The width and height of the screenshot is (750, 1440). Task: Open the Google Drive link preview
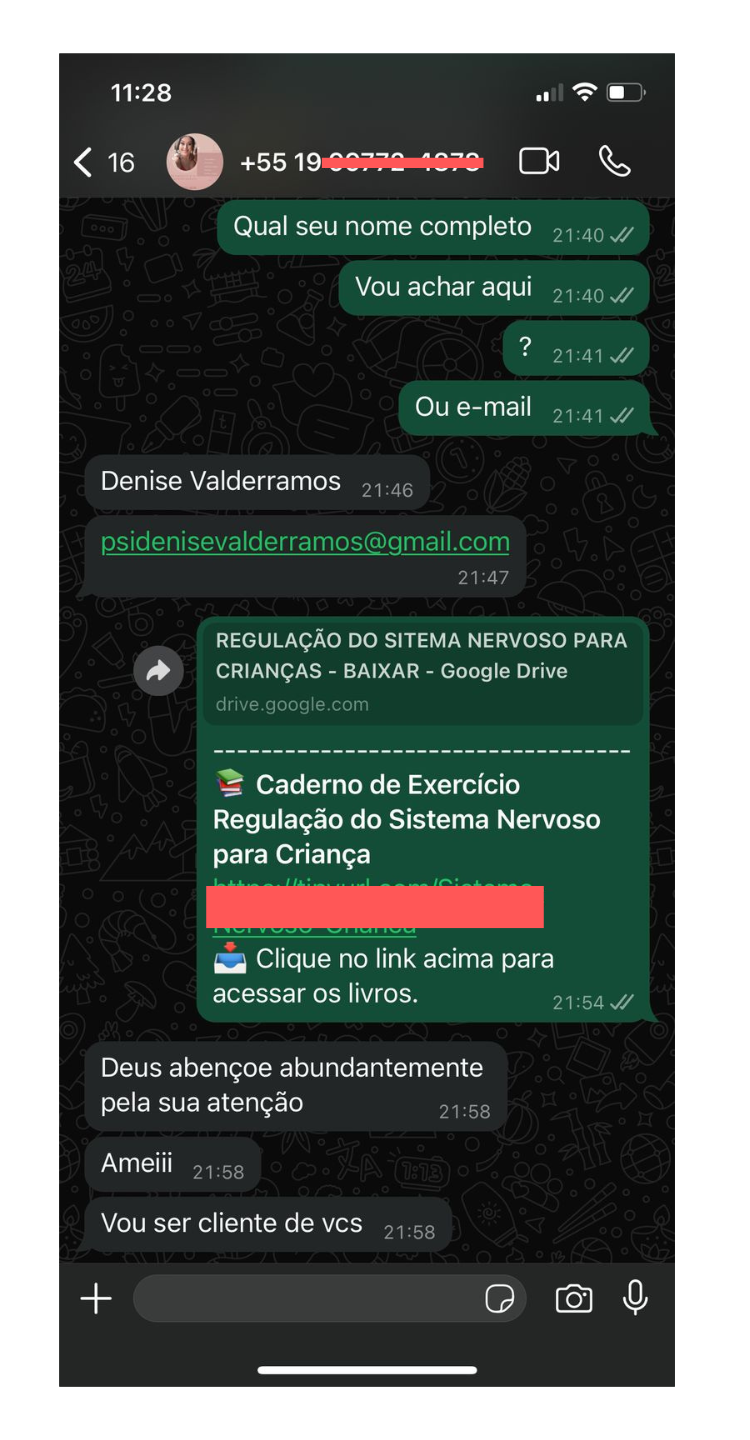point(422,671)
